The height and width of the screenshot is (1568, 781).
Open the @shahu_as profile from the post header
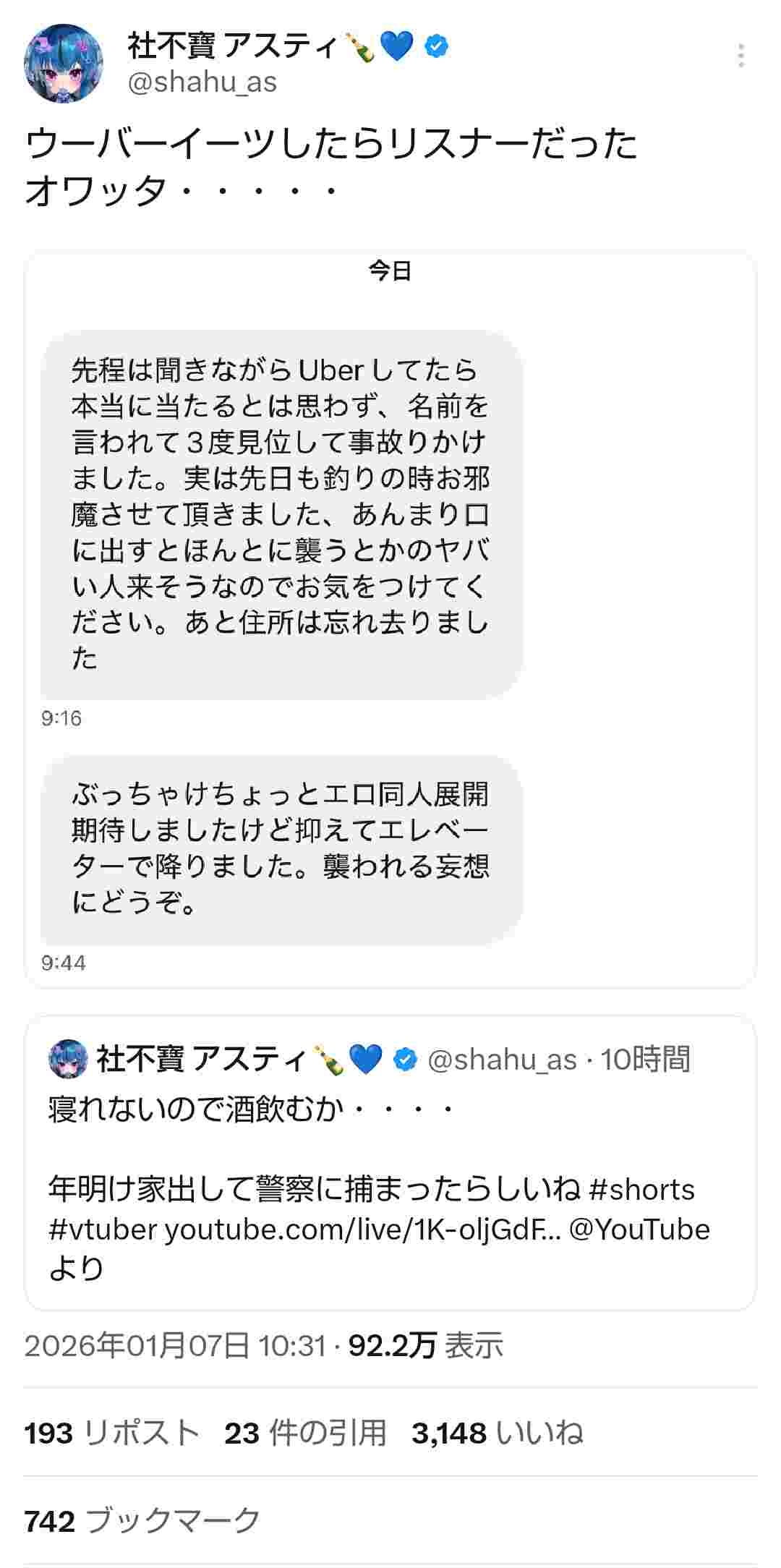tap(202, 83)
